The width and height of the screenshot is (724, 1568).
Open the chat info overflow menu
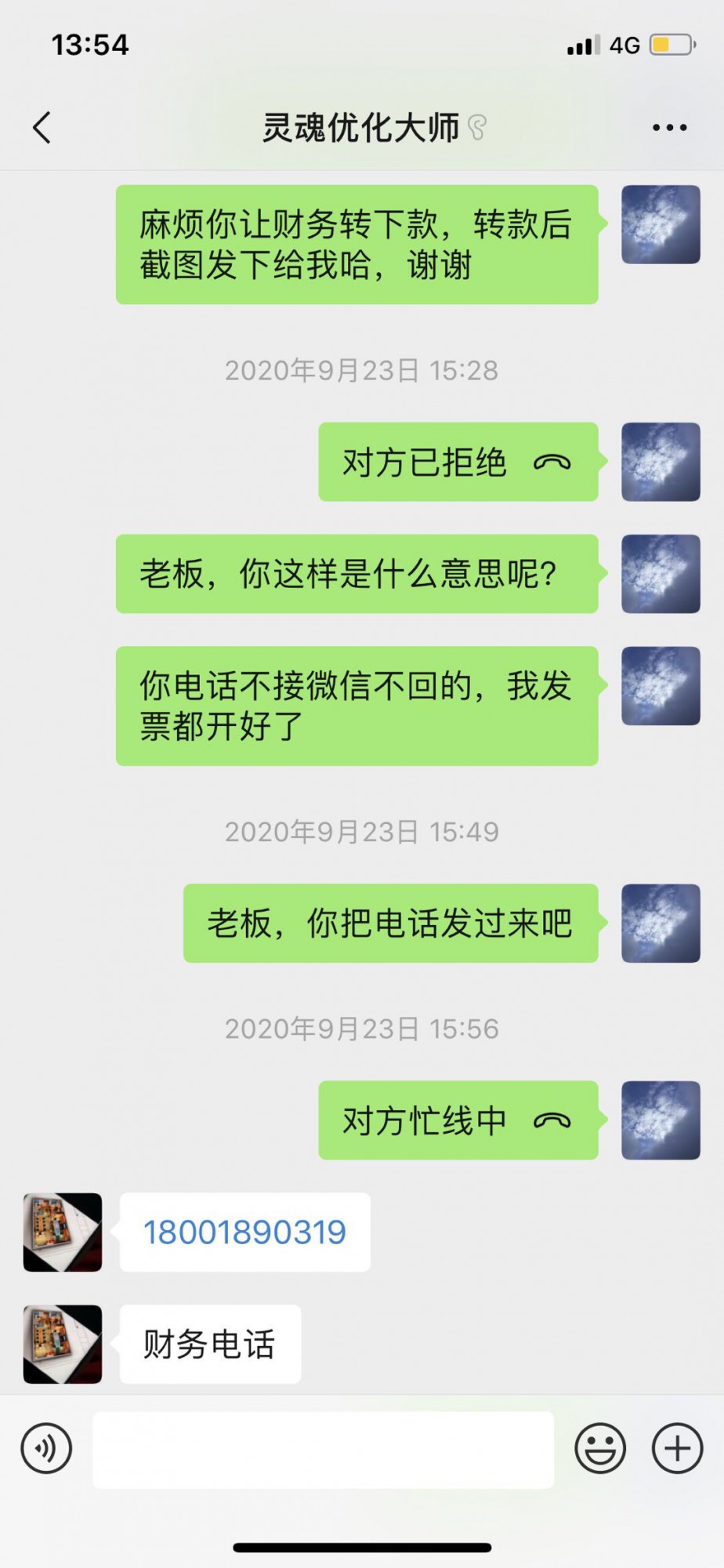669,128
